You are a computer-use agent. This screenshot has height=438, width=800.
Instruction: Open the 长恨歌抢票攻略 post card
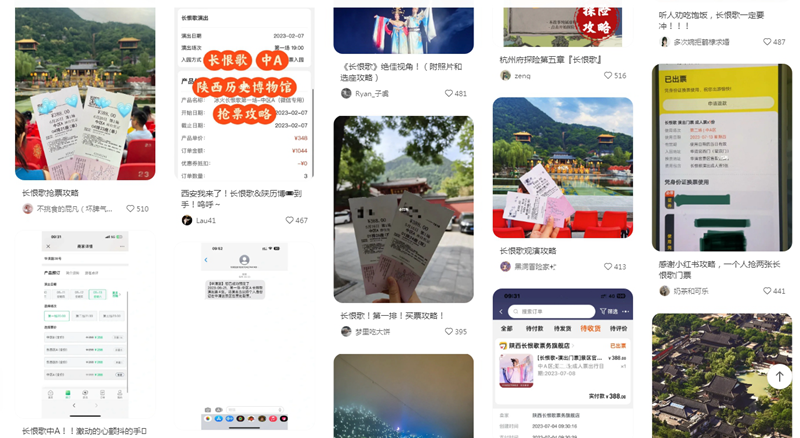pos(85,95)
